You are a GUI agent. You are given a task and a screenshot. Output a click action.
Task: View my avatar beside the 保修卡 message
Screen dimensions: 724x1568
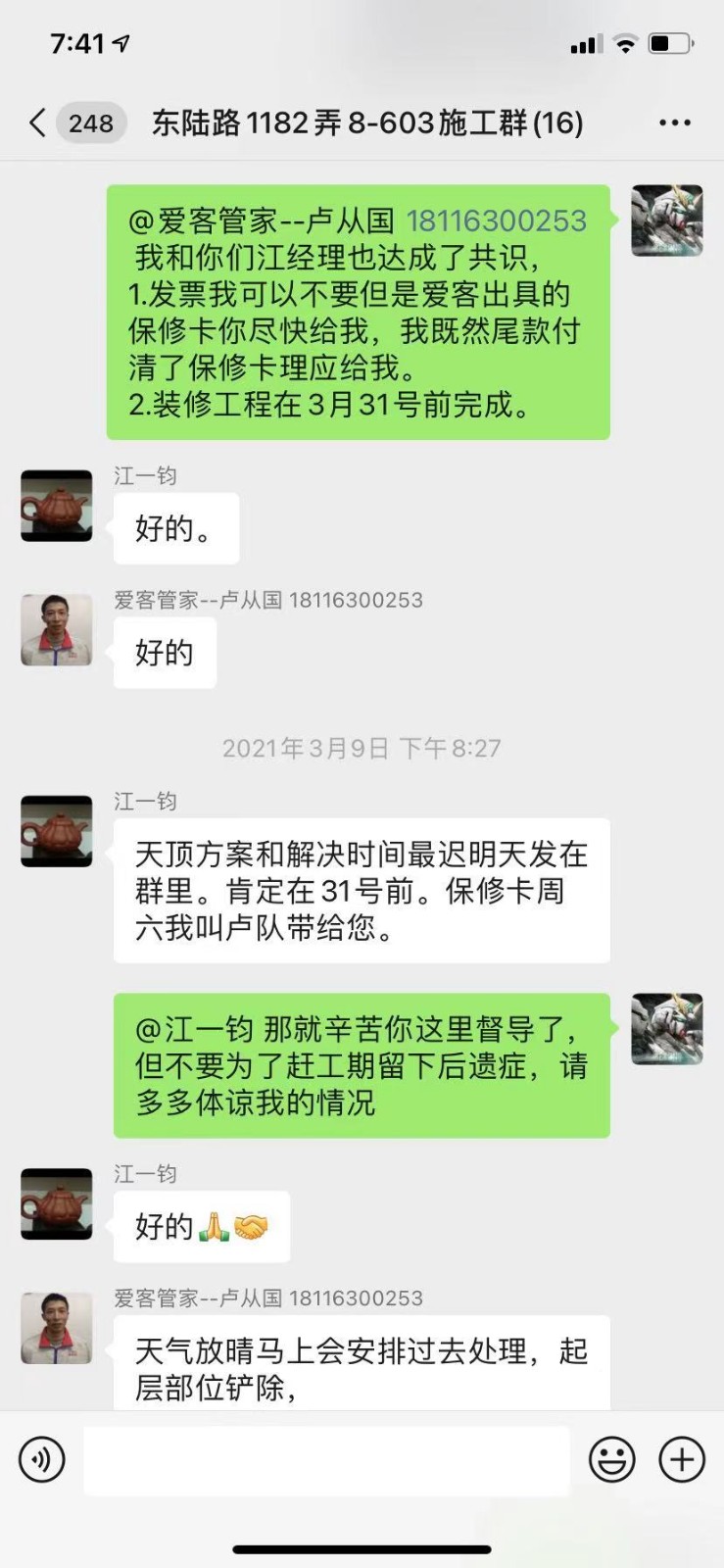[x=666, y=220]
